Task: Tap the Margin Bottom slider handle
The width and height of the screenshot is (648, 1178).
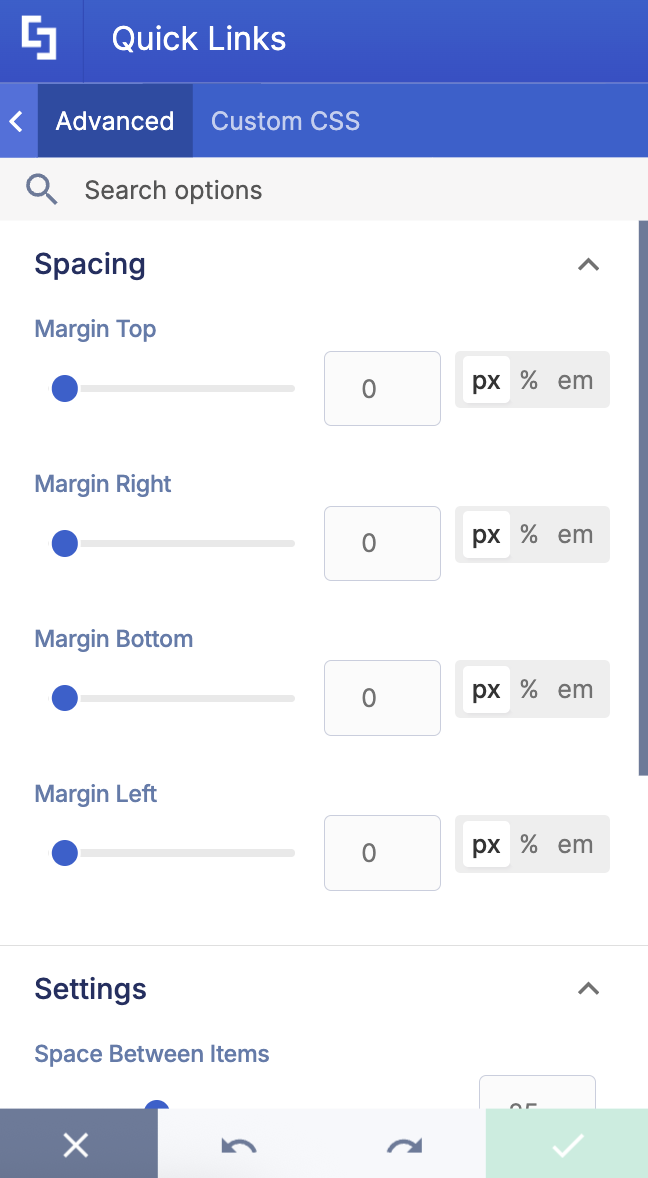Action: [65, 698]
